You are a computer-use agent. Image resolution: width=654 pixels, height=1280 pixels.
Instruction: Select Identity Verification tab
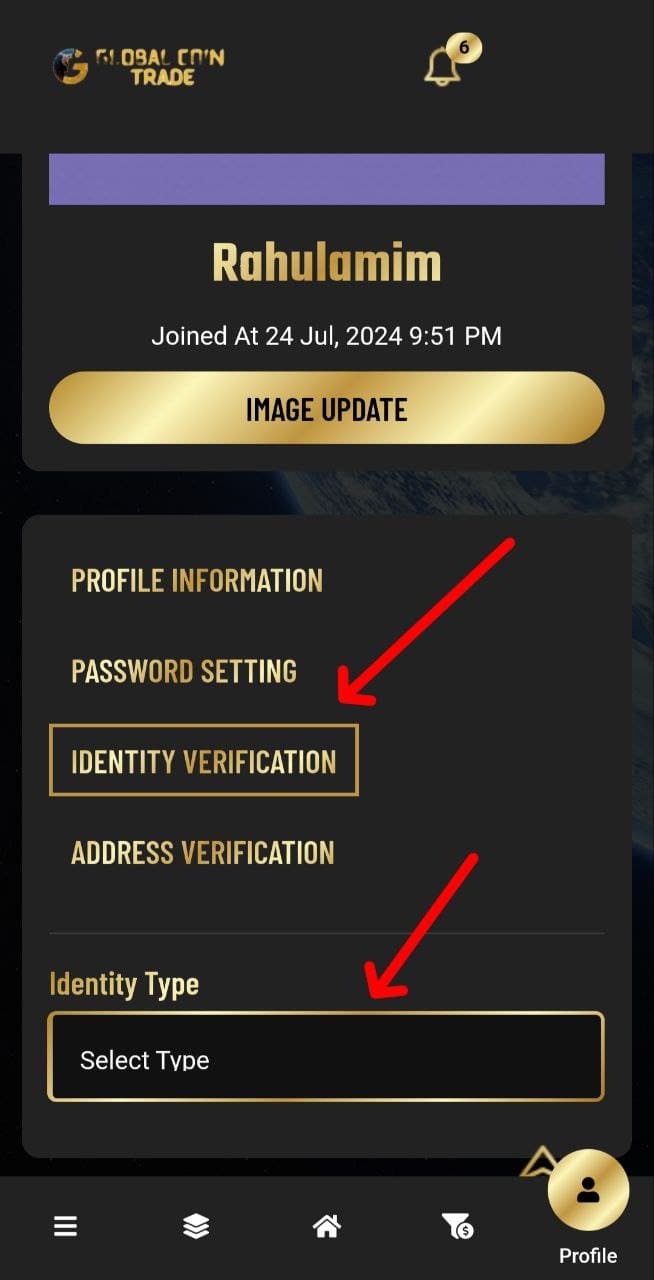(x=203, y=761)
